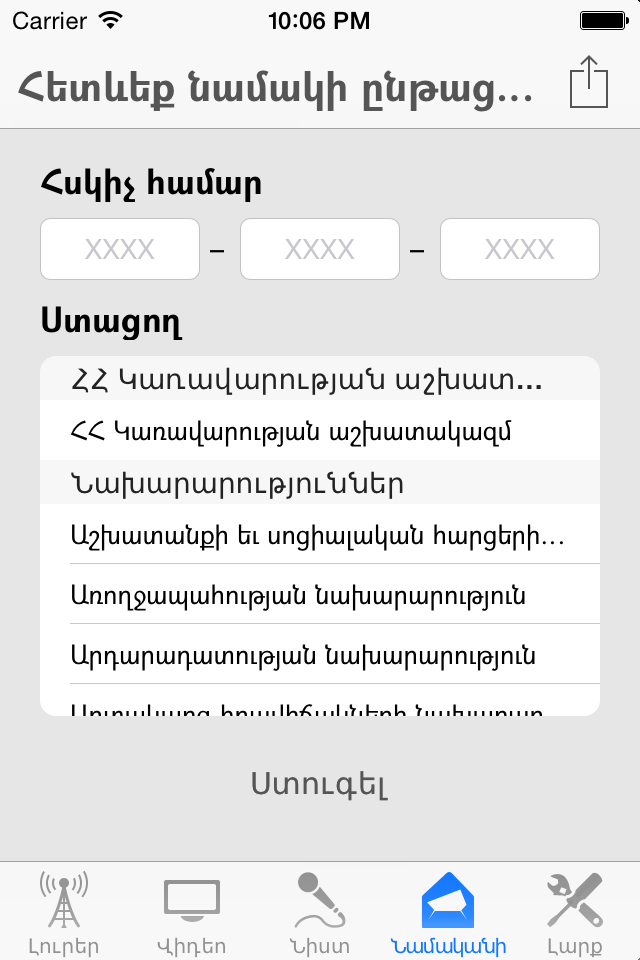This screenshot has width=640, height=960.
Task: Tap the share icon in the top bar
Action: pyautogui.click(x=588, y=82)
